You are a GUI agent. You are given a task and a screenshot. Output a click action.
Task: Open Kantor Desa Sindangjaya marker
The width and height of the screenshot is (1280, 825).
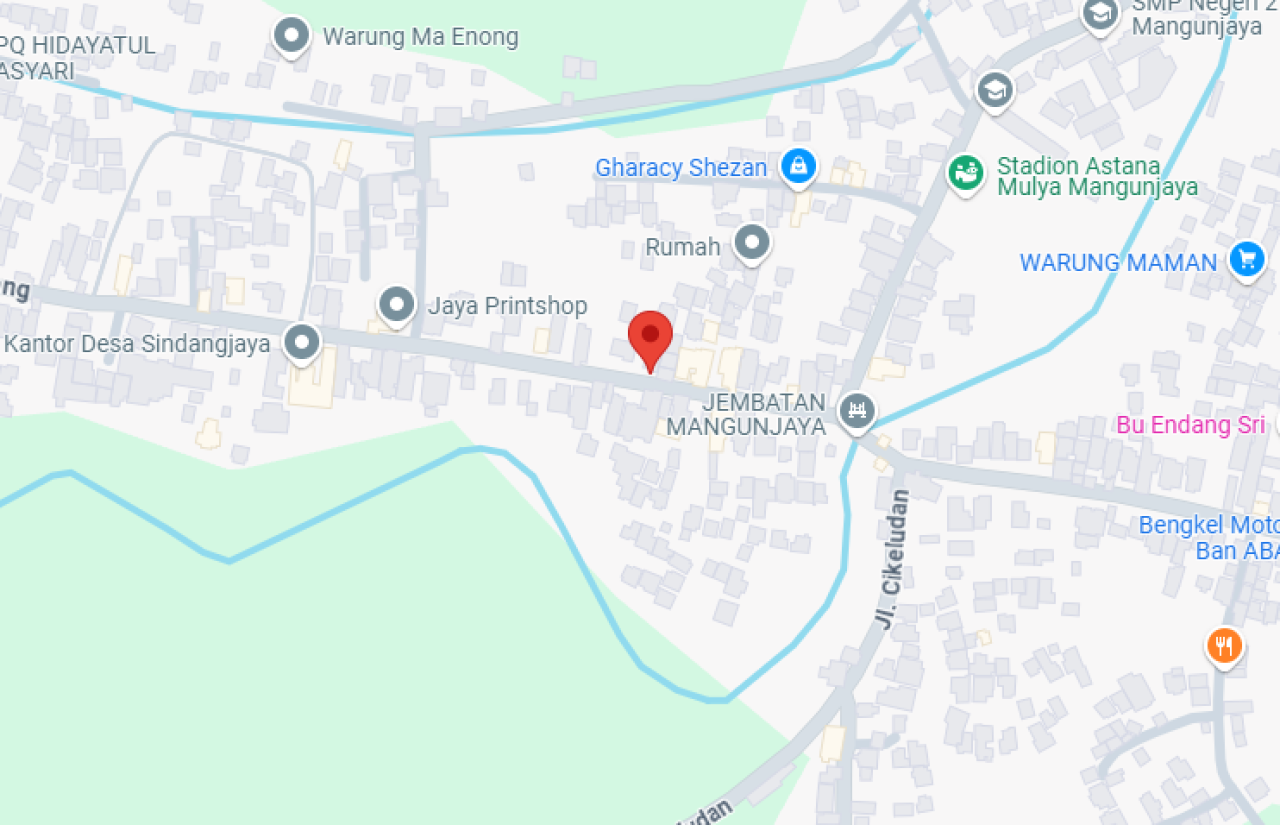301,342
